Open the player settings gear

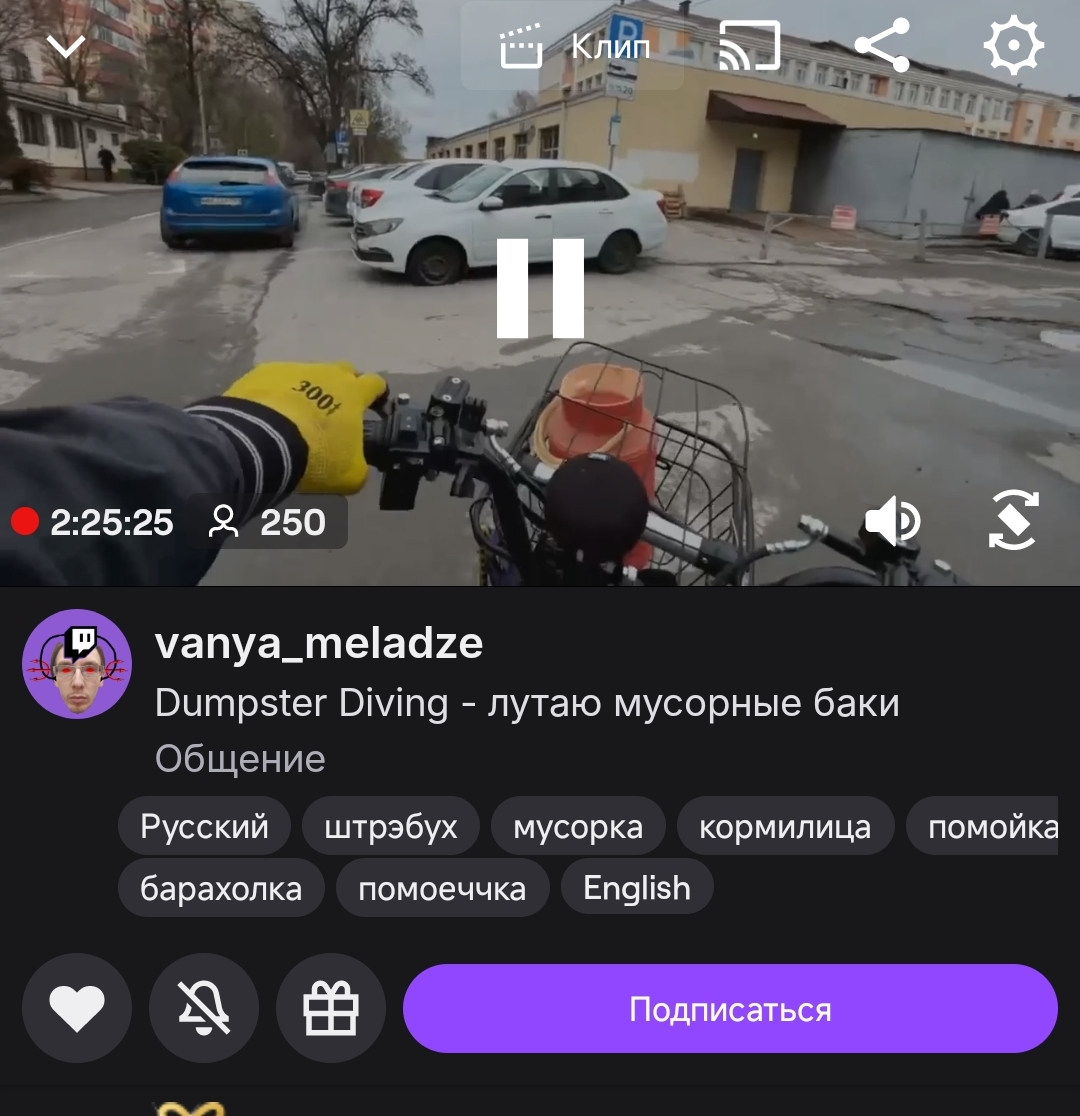point(1013,46)
